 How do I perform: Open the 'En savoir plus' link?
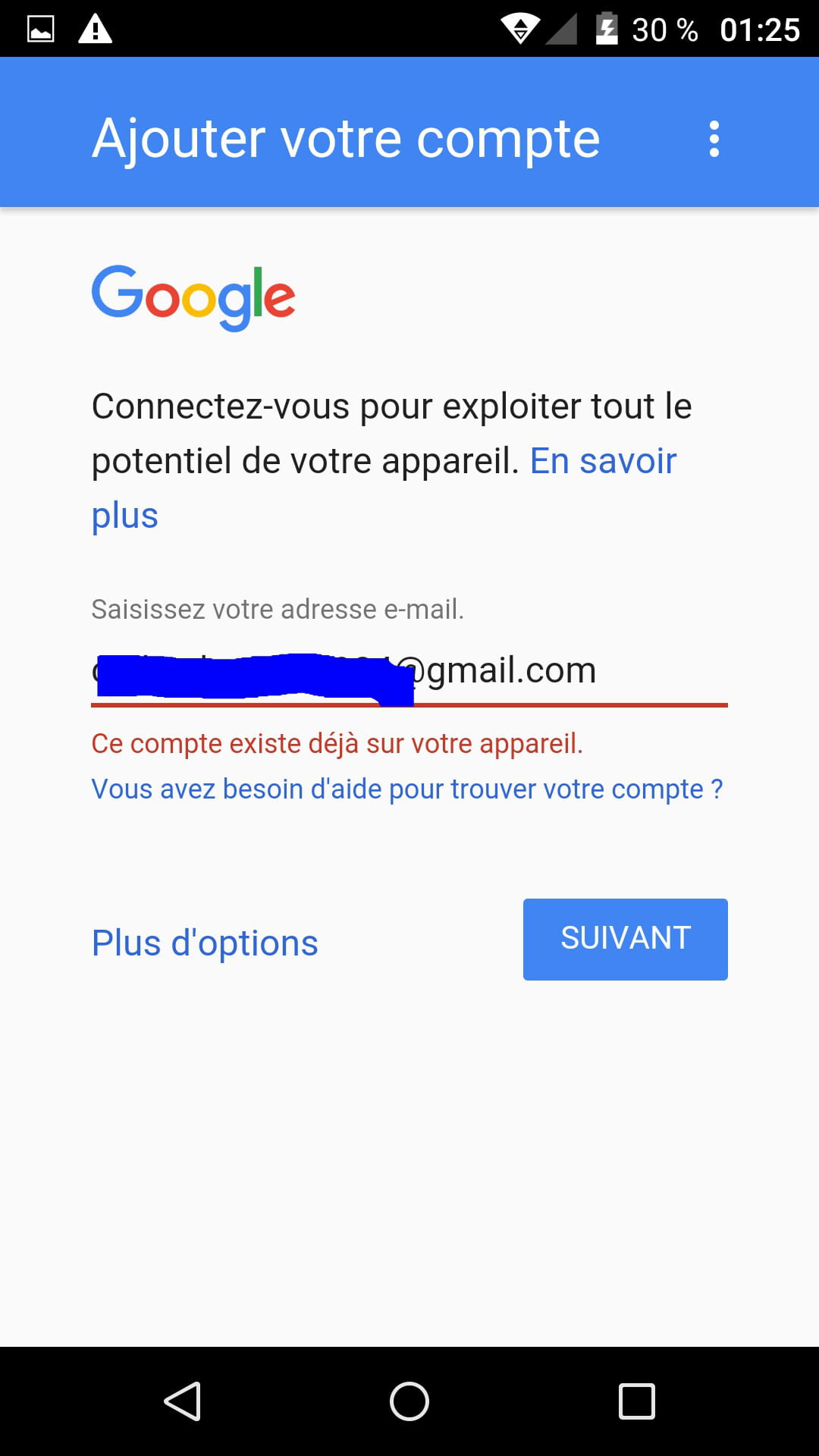point(603,461)
